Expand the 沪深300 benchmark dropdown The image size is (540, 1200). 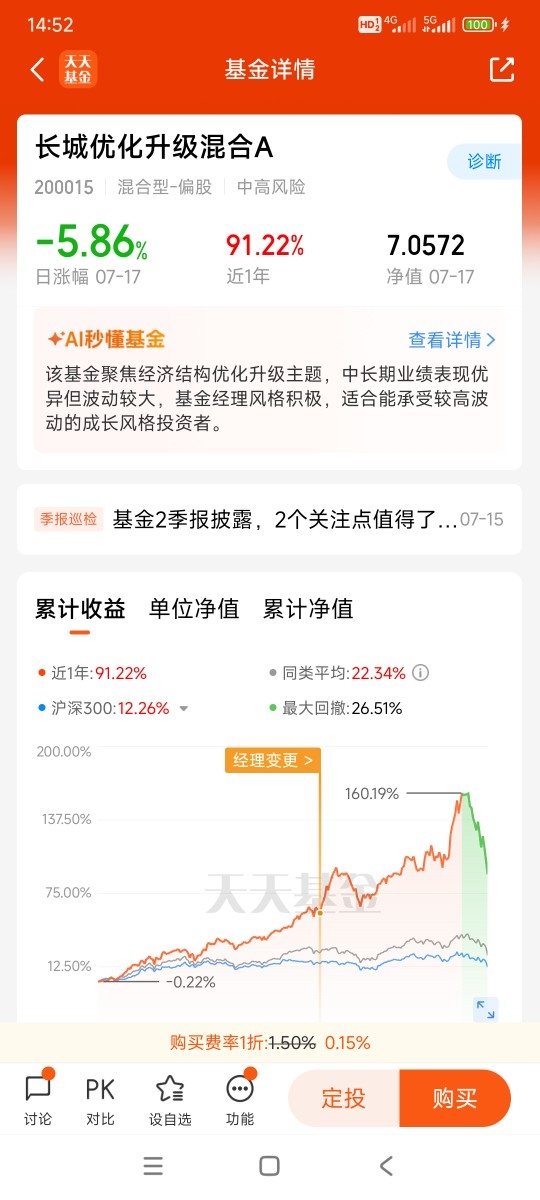[183, 709]
